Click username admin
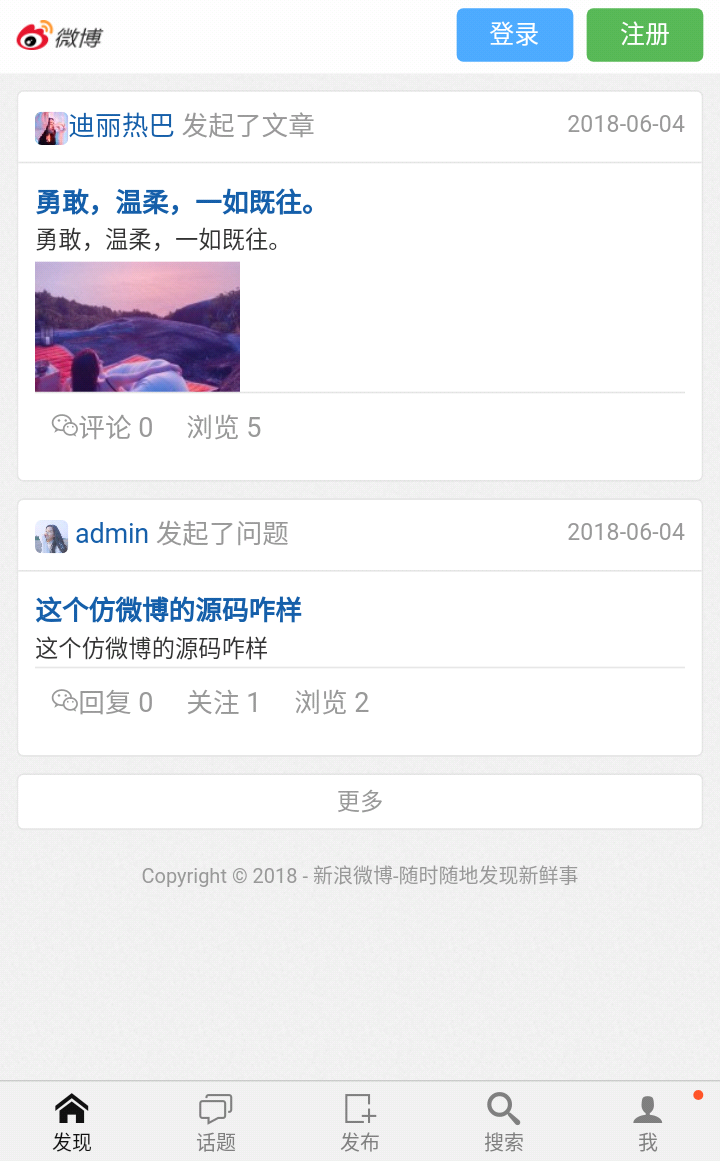This screenshot has width=720, height=1161. click(x=112, y=533)
